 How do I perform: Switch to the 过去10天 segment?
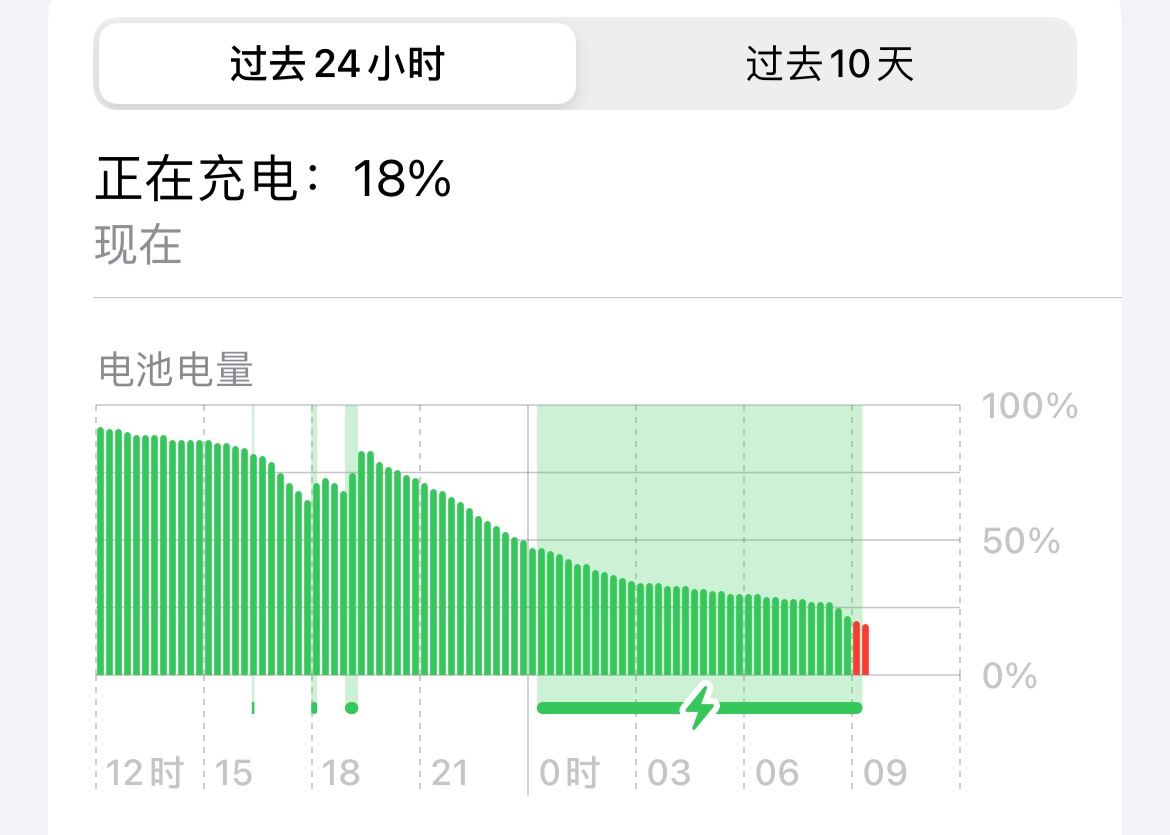click(828, 63)
